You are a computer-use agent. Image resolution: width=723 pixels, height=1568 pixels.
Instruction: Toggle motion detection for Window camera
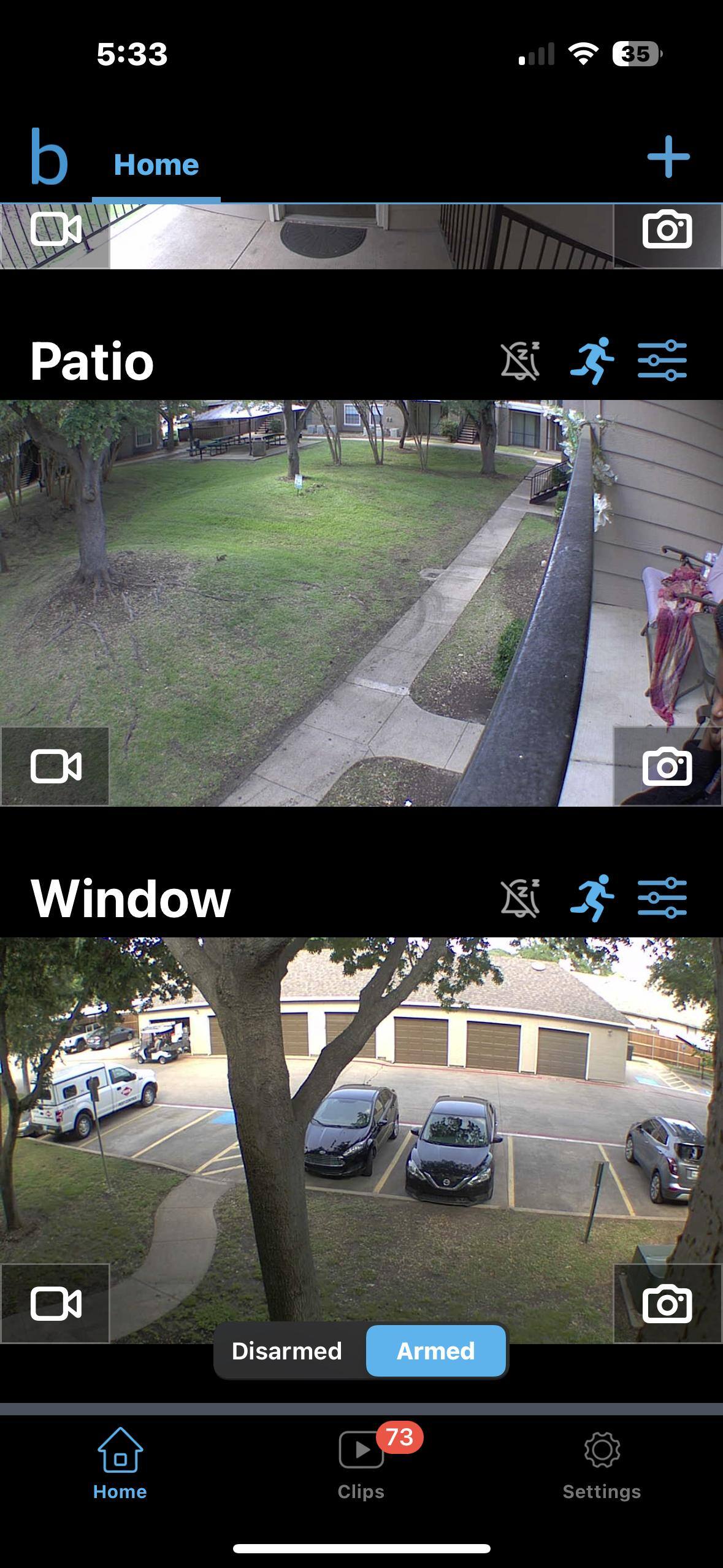click(x=592, y=898)
